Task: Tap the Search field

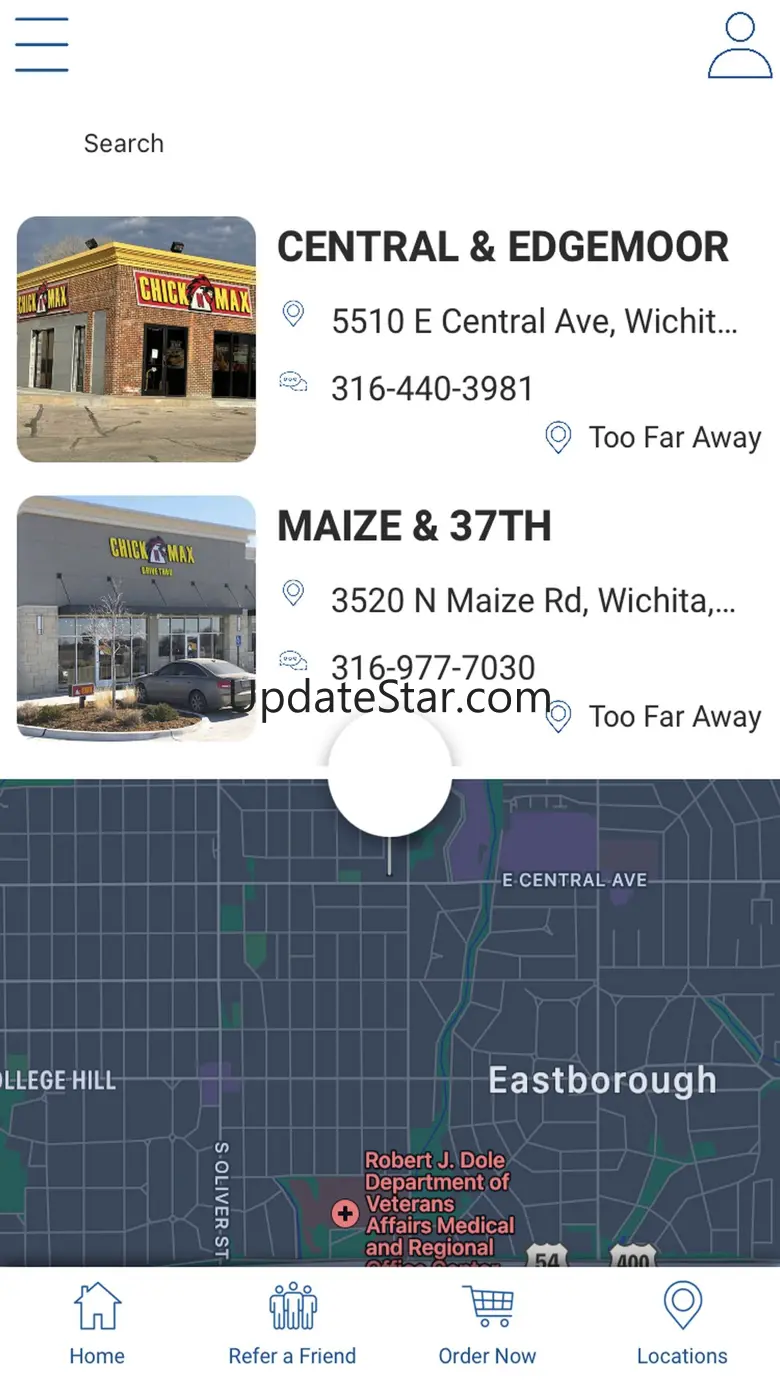Action: [124, 144]
